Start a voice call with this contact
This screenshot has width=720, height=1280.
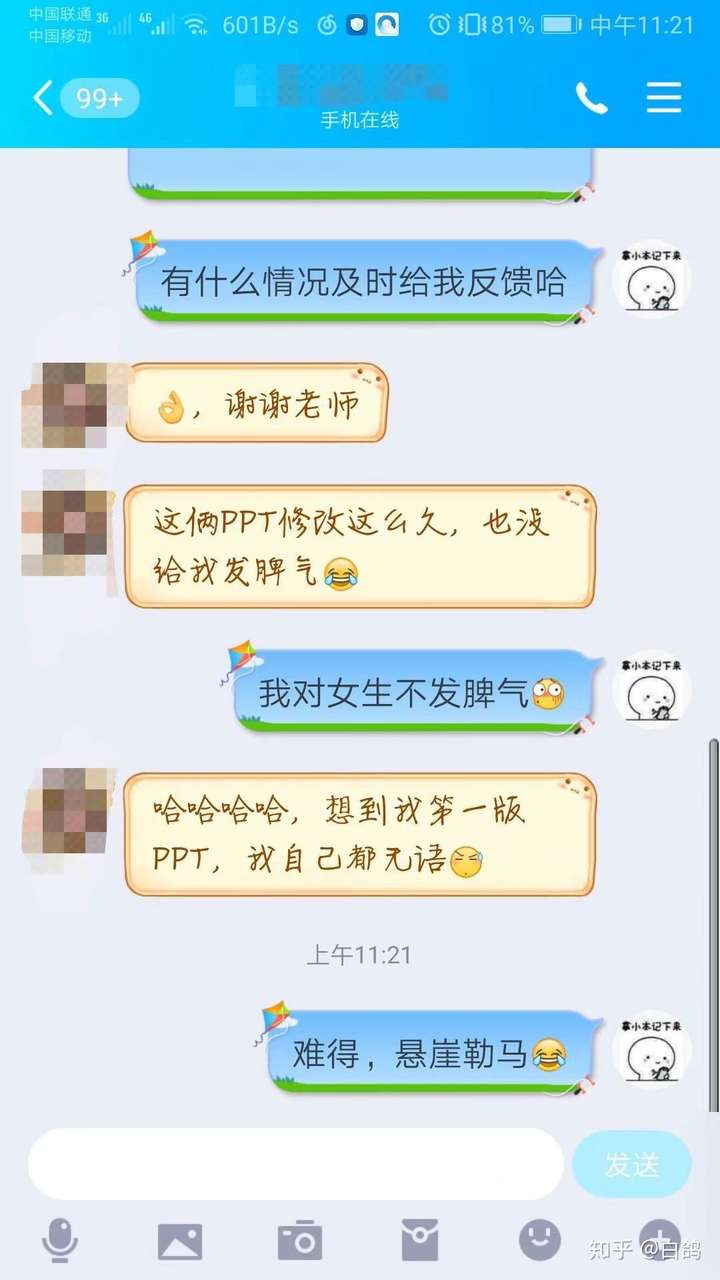pos(591,98)
